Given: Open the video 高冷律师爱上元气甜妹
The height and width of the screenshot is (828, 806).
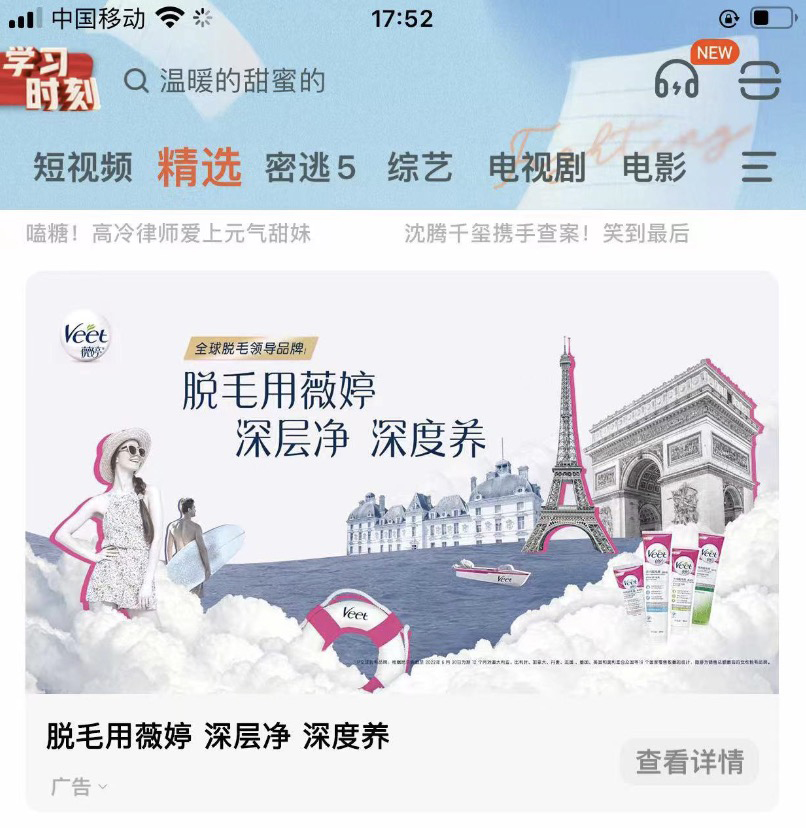Looking at the screenshot, I should click(x=169, y=234).
